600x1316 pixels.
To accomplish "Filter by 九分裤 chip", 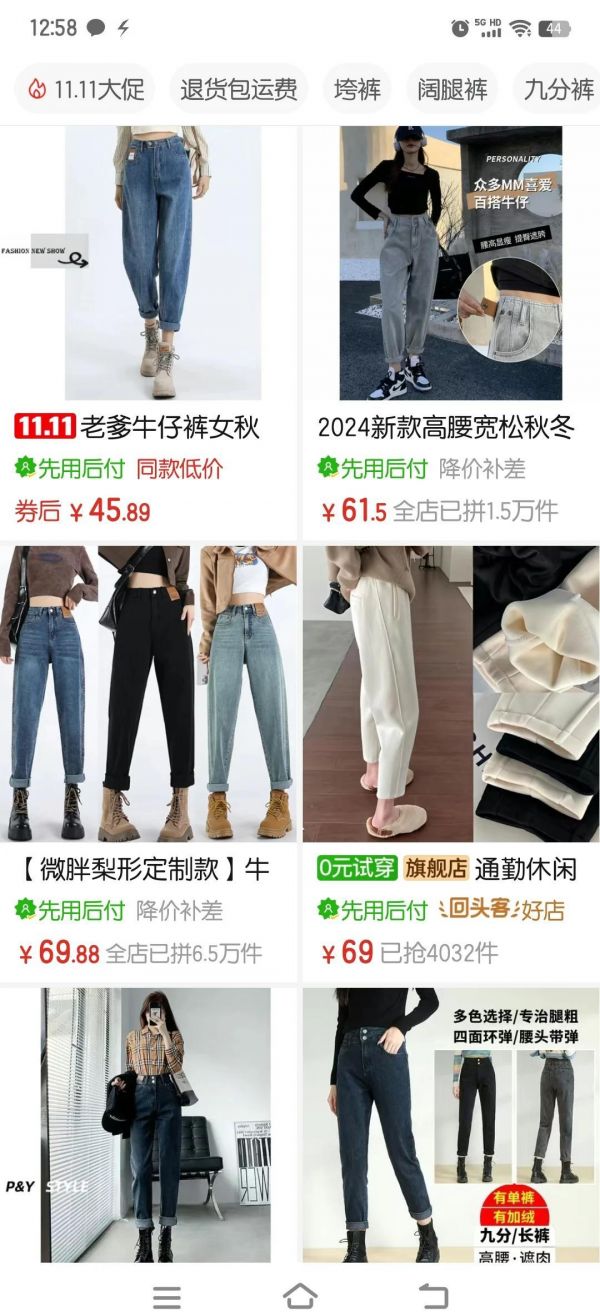I will [x=558, y=89].
